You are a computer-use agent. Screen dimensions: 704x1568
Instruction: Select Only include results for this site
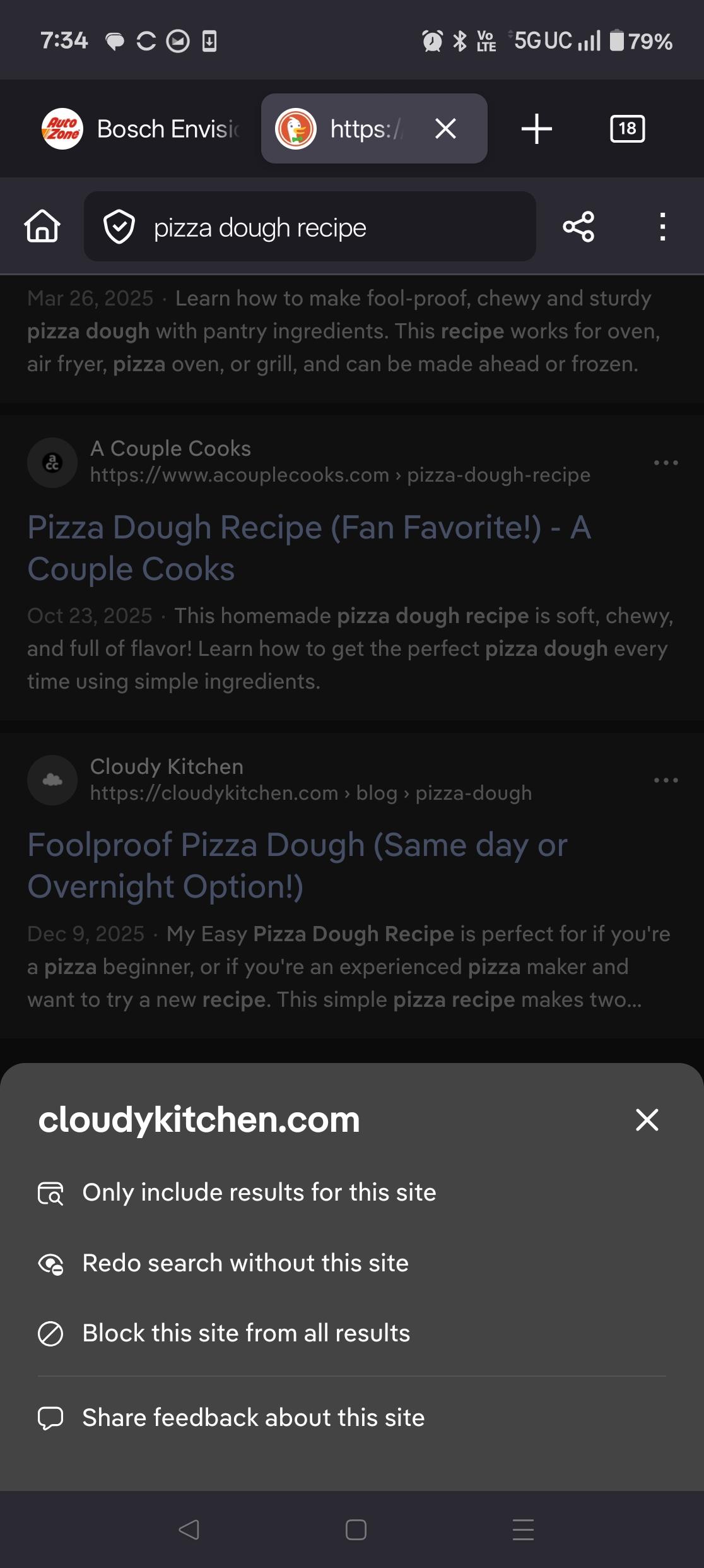coord(259,1192)
